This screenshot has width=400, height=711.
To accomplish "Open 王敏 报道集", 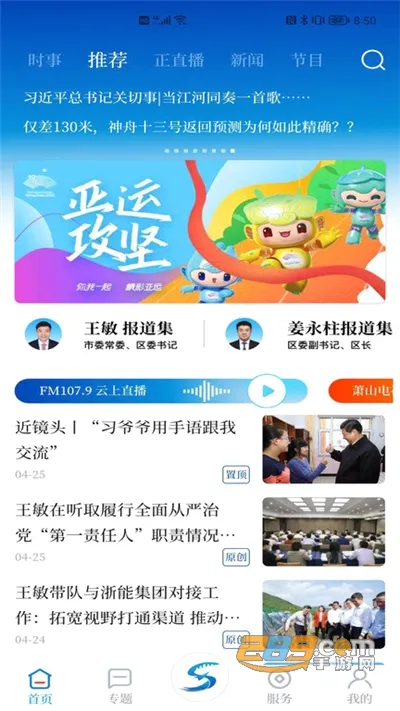I will (102, 334).
